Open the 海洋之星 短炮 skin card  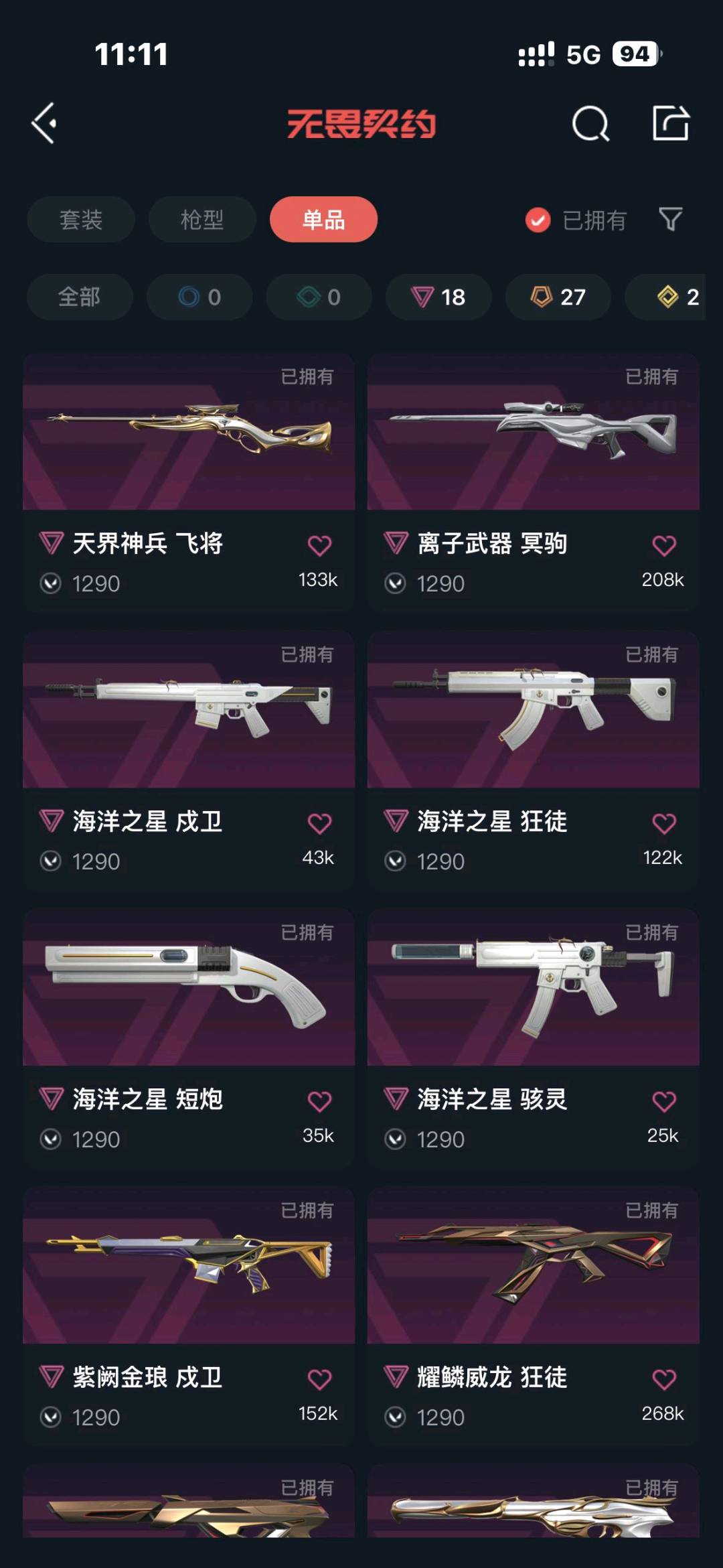(189, 989)
